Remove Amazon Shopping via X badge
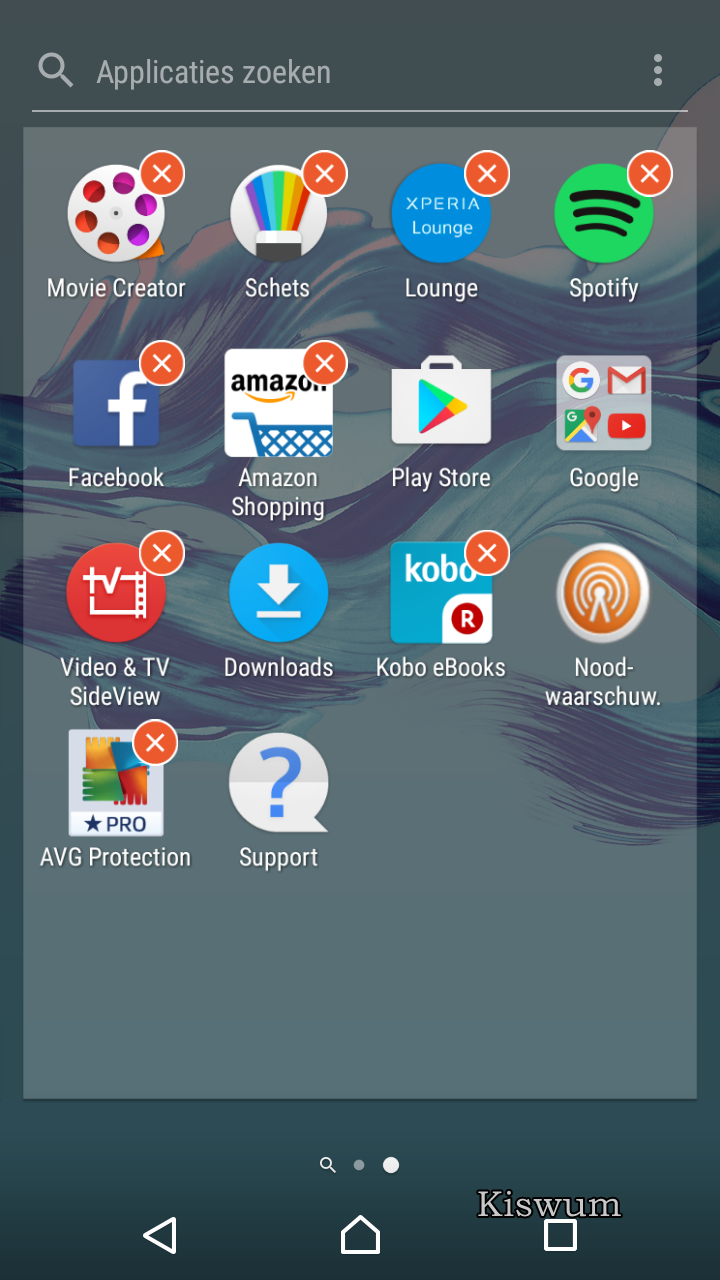 (324, 364)
